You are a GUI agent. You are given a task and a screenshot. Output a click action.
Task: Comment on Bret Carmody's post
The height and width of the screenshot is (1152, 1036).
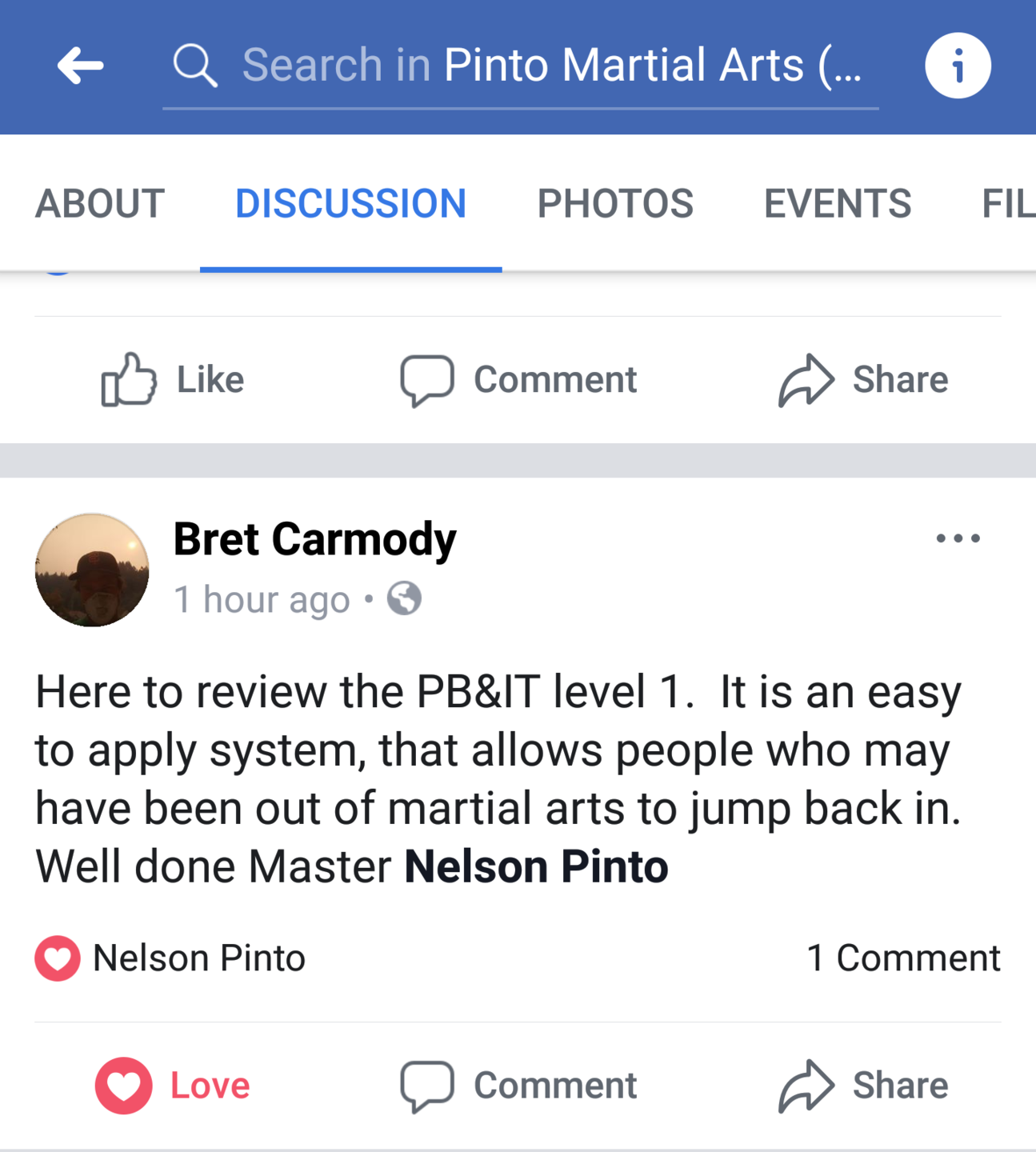point(518,1086)
